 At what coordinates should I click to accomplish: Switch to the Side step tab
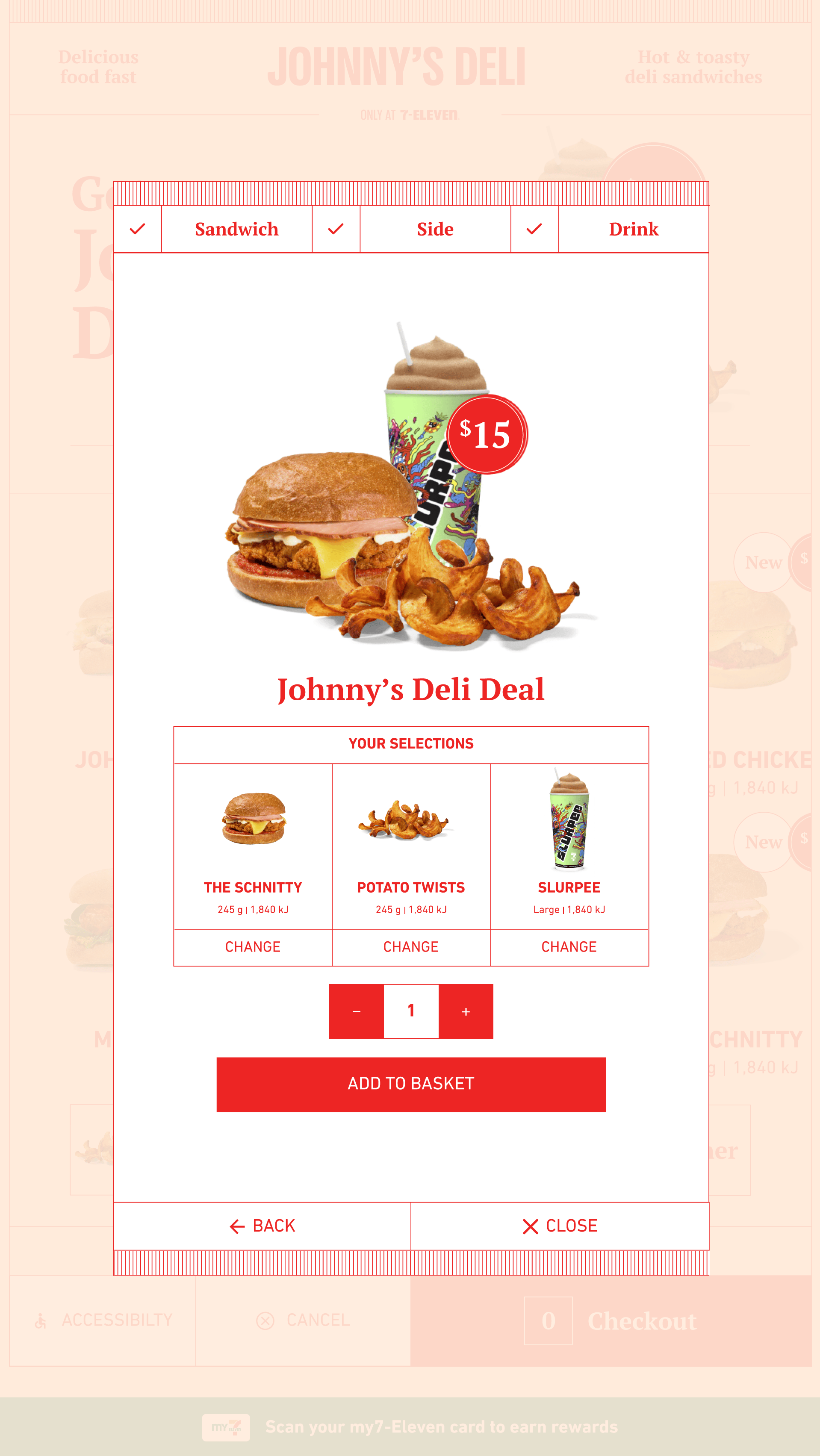pos(435,229)
